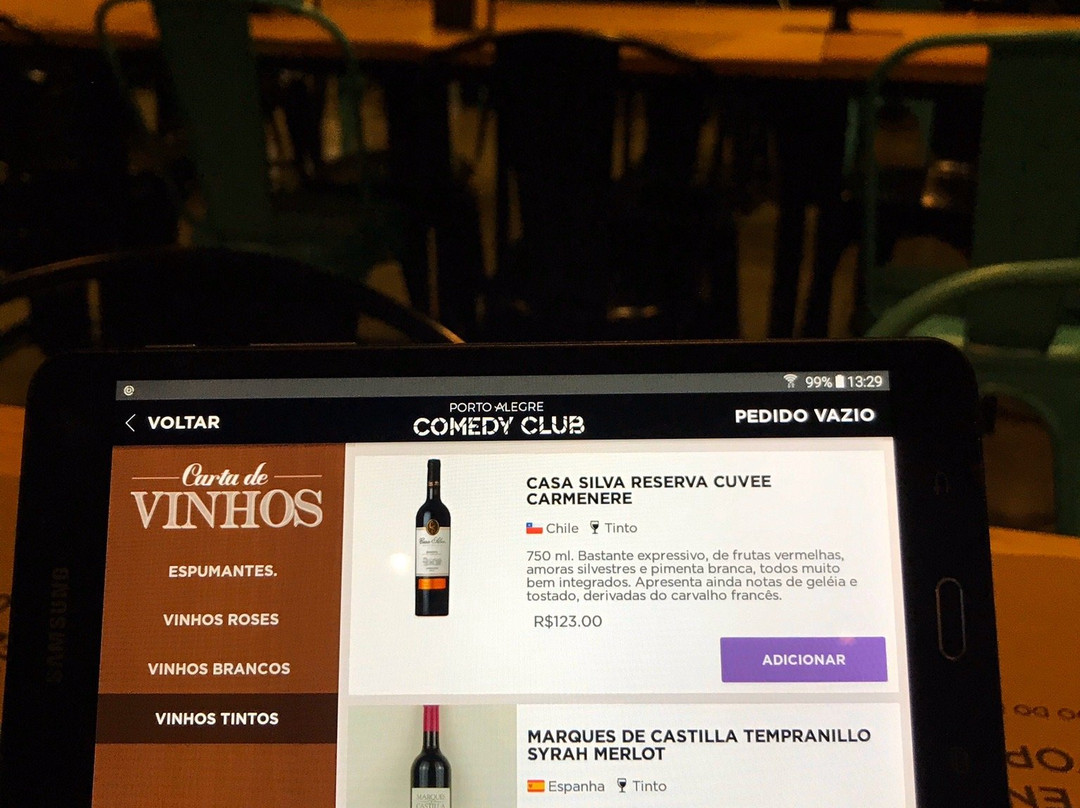Viewport: 1080px width, 808px height.
Task: Add Casa Silva Carmenere with Adicionar
Action: 803,659
